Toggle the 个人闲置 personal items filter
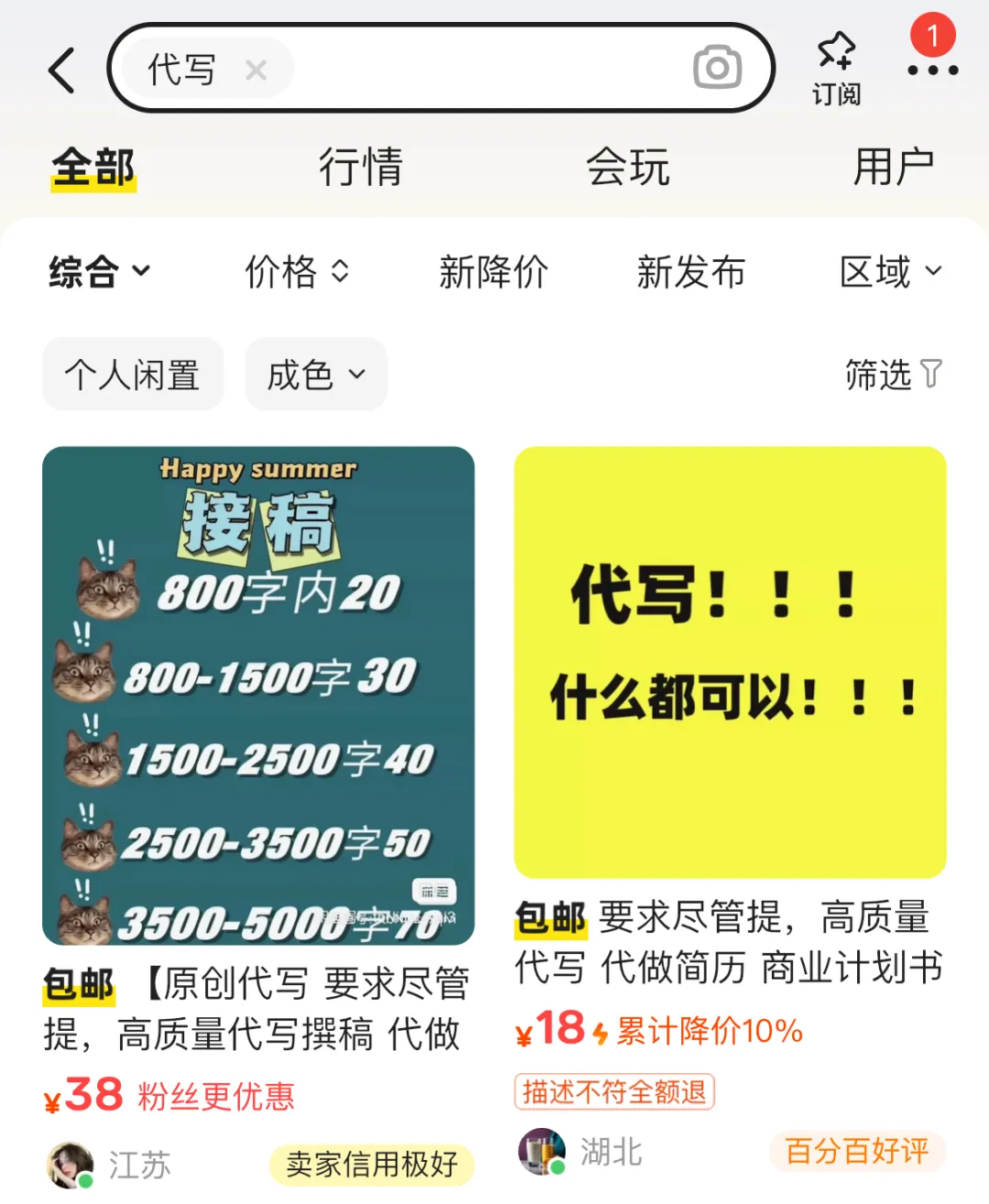 (132, 374)
